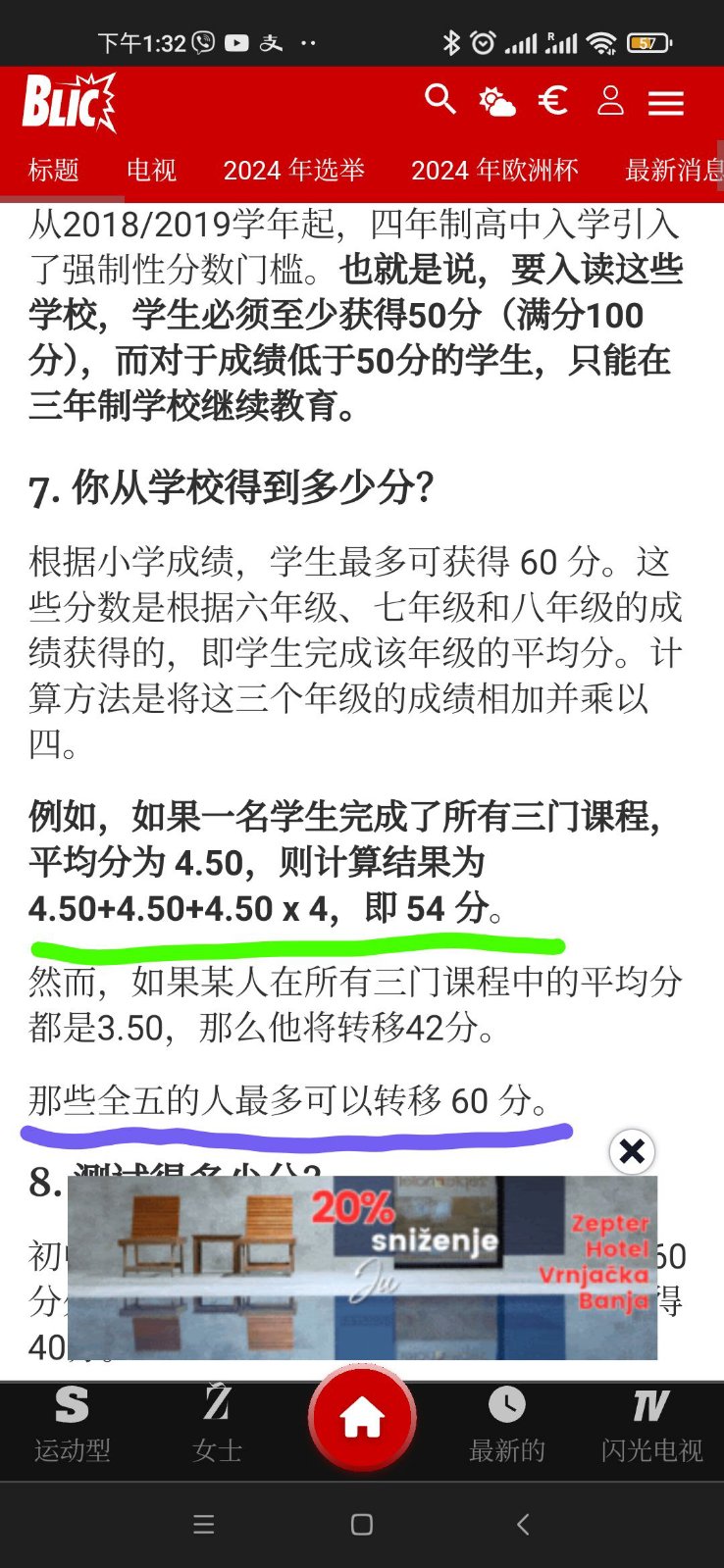This screenshot has width=724, height=1568.
Task: Switch to the 标题 tab
Action: (x=53, y=171)
